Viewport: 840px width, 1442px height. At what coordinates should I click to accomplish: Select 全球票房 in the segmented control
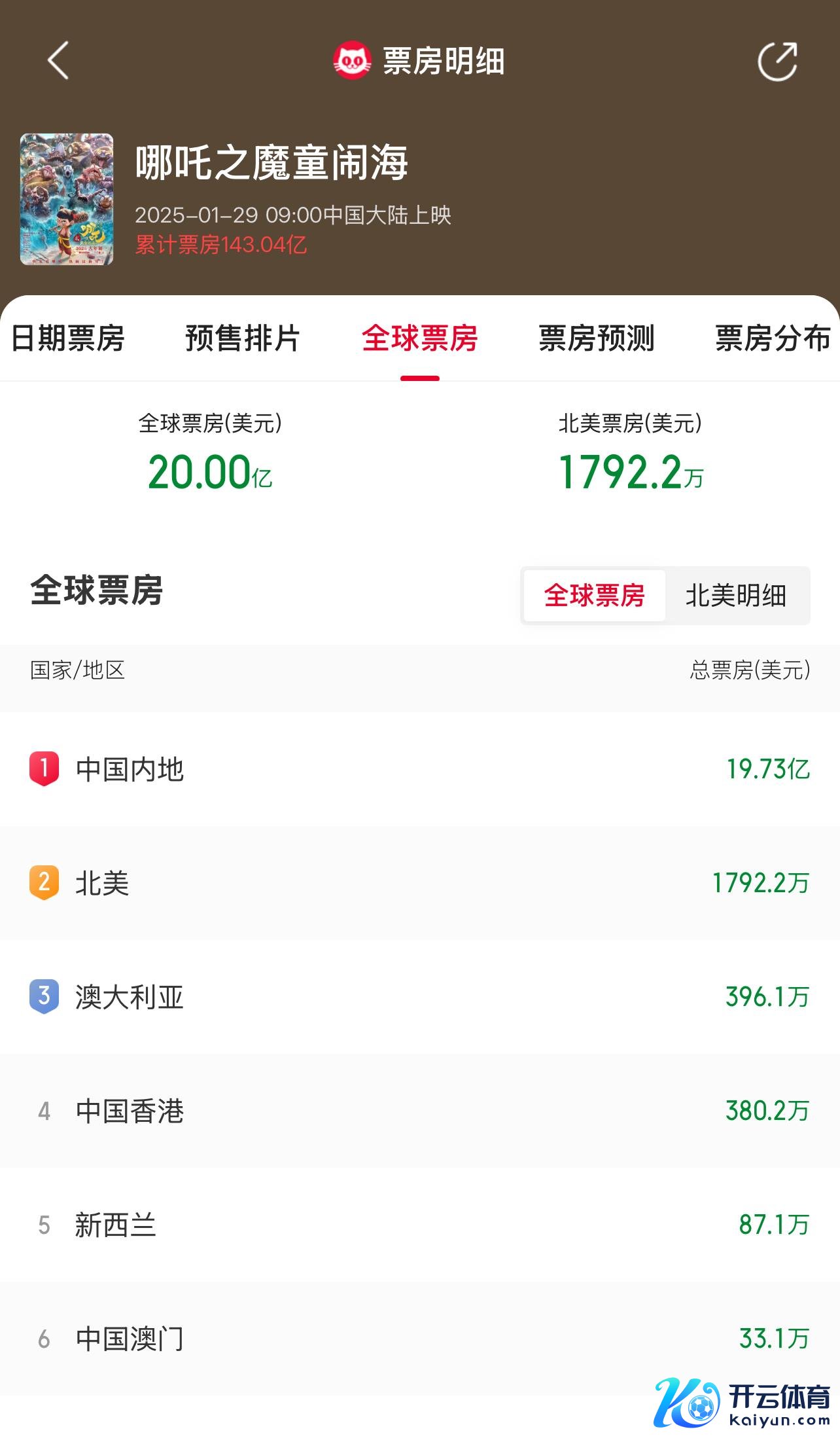(594, 596)
